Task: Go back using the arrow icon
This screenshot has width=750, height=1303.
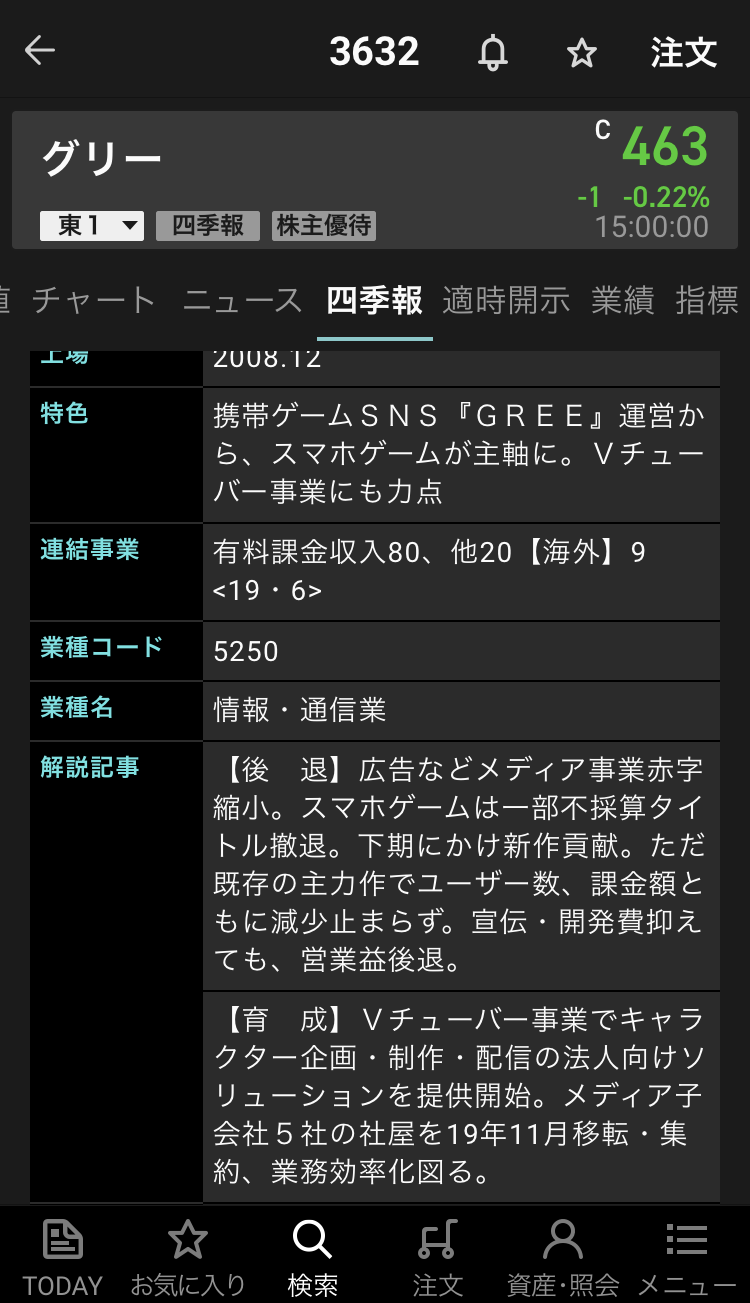Action: [x=40, y=51]
